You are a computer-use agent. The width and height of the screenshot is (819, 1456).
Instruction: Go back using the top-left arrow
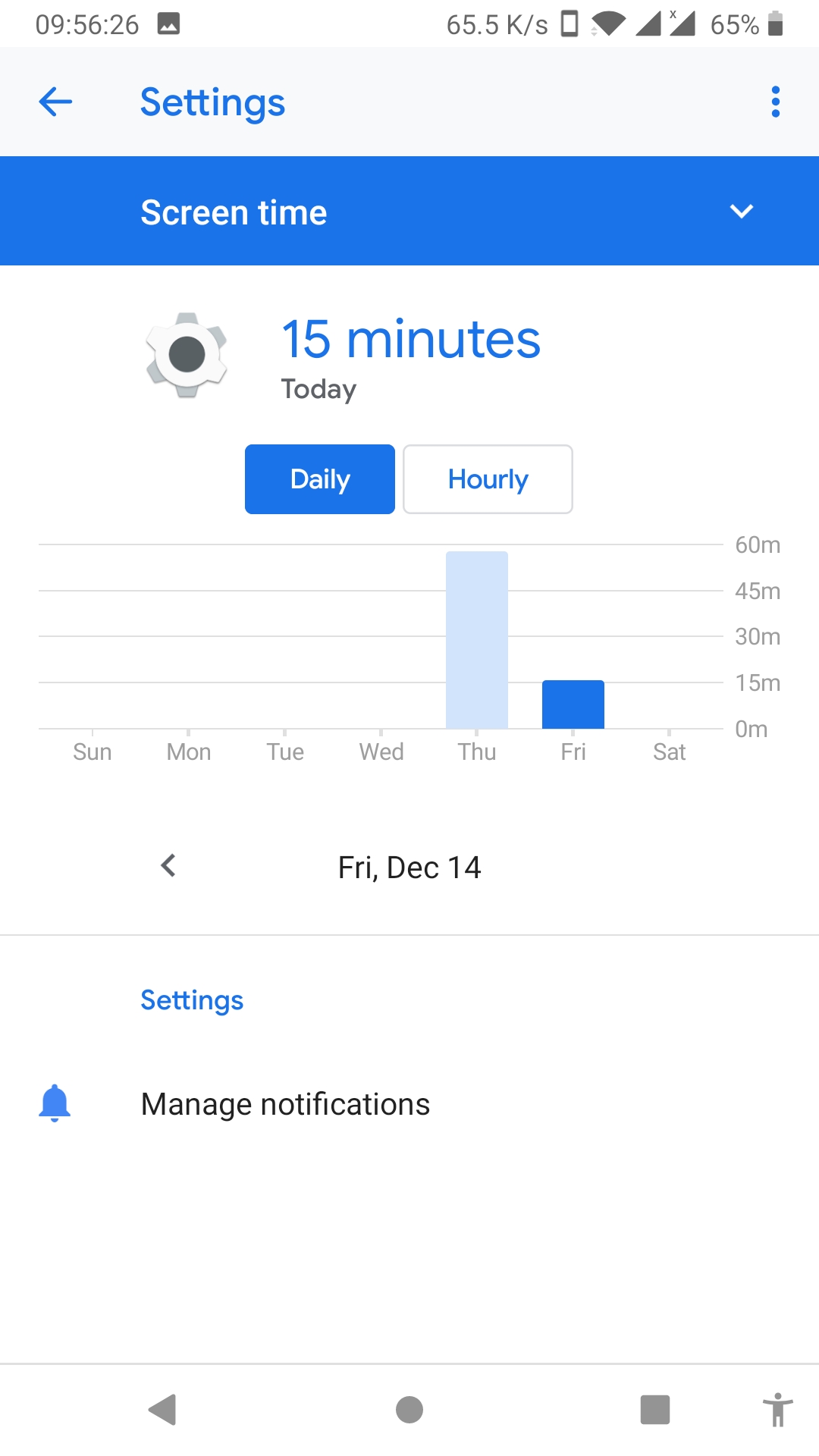point(55,102)
